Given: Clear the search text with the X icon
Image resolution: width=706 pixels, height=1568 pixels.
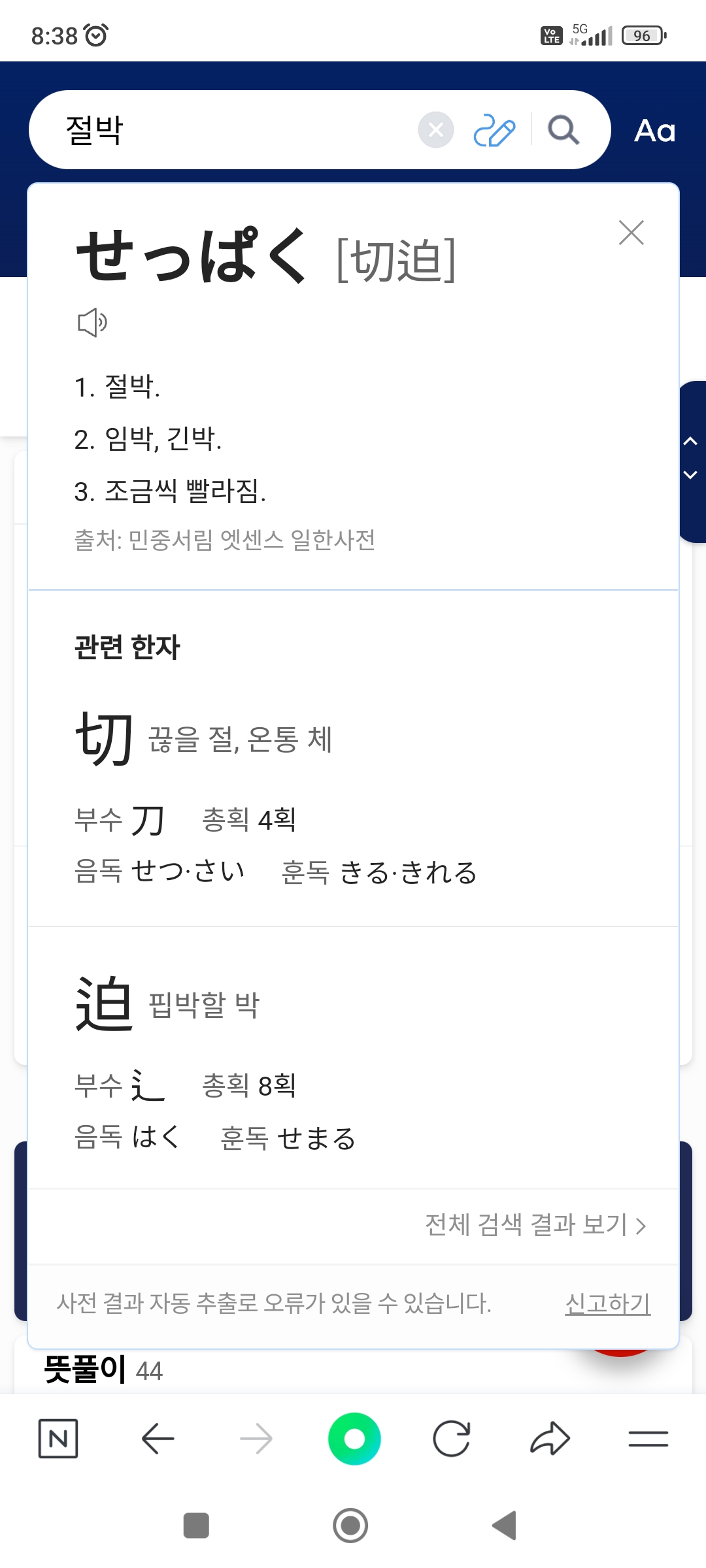Looking at the screenshot, I should click(436, 130).
